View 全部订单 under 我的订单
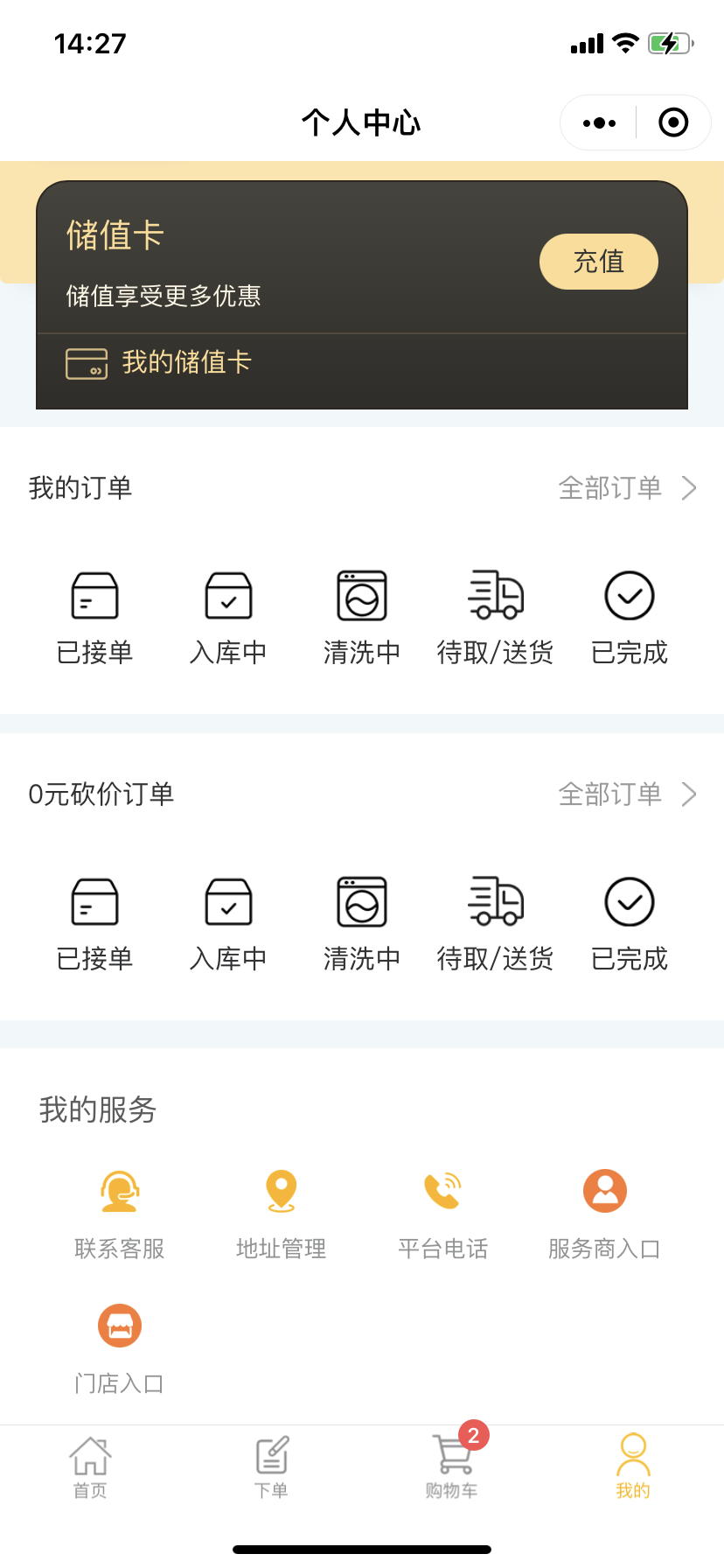Image resolution: width=724 pixels, height=1568 pixels. tap(626, 488)
